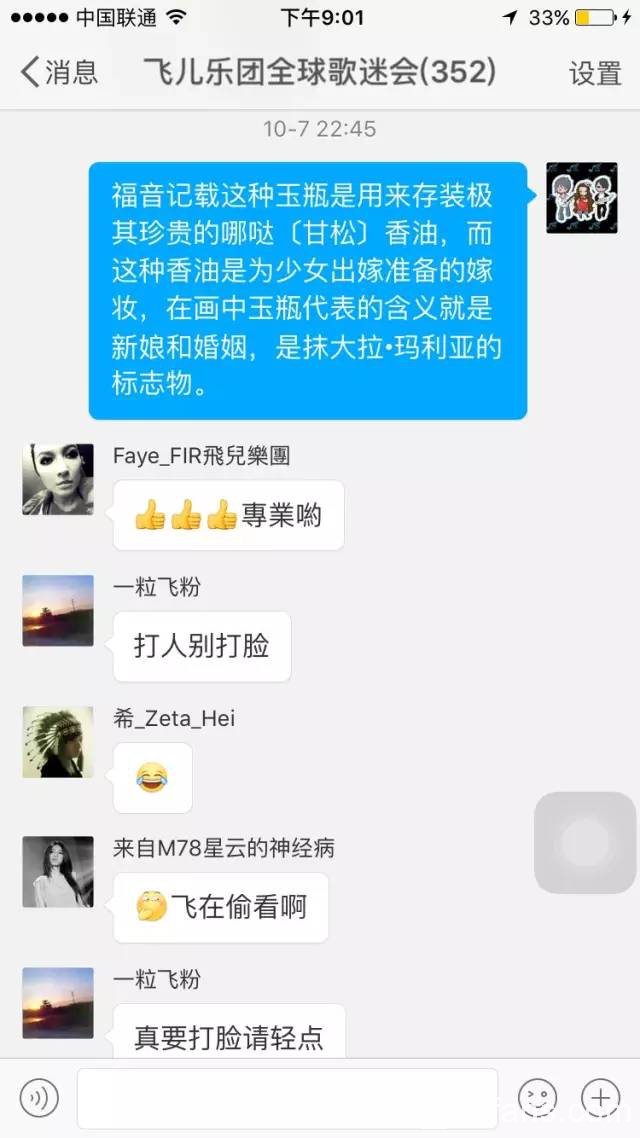
Task: Open 设置 for this group chat
Action: point(594,73)
